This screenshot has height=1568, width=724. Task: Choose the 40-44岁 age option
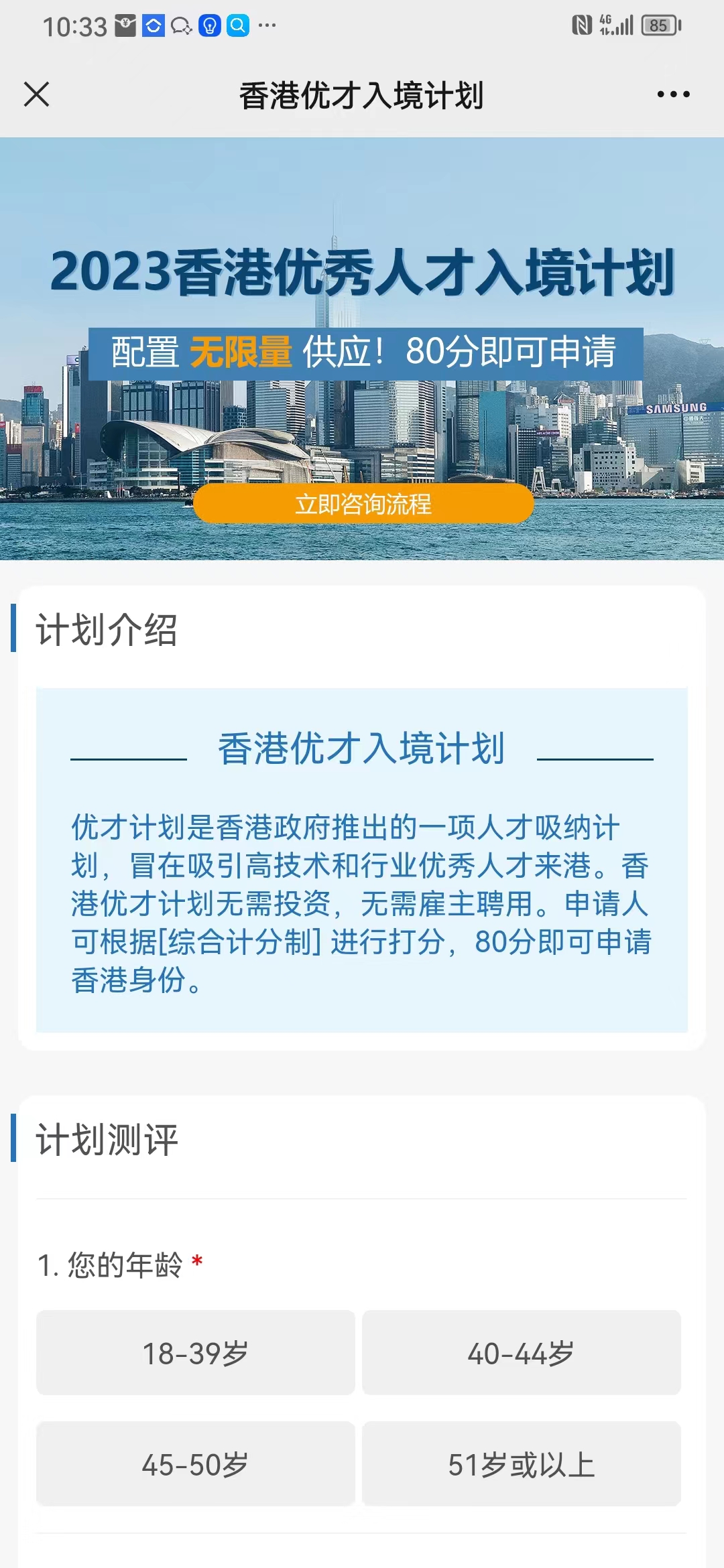point(521,1353)
